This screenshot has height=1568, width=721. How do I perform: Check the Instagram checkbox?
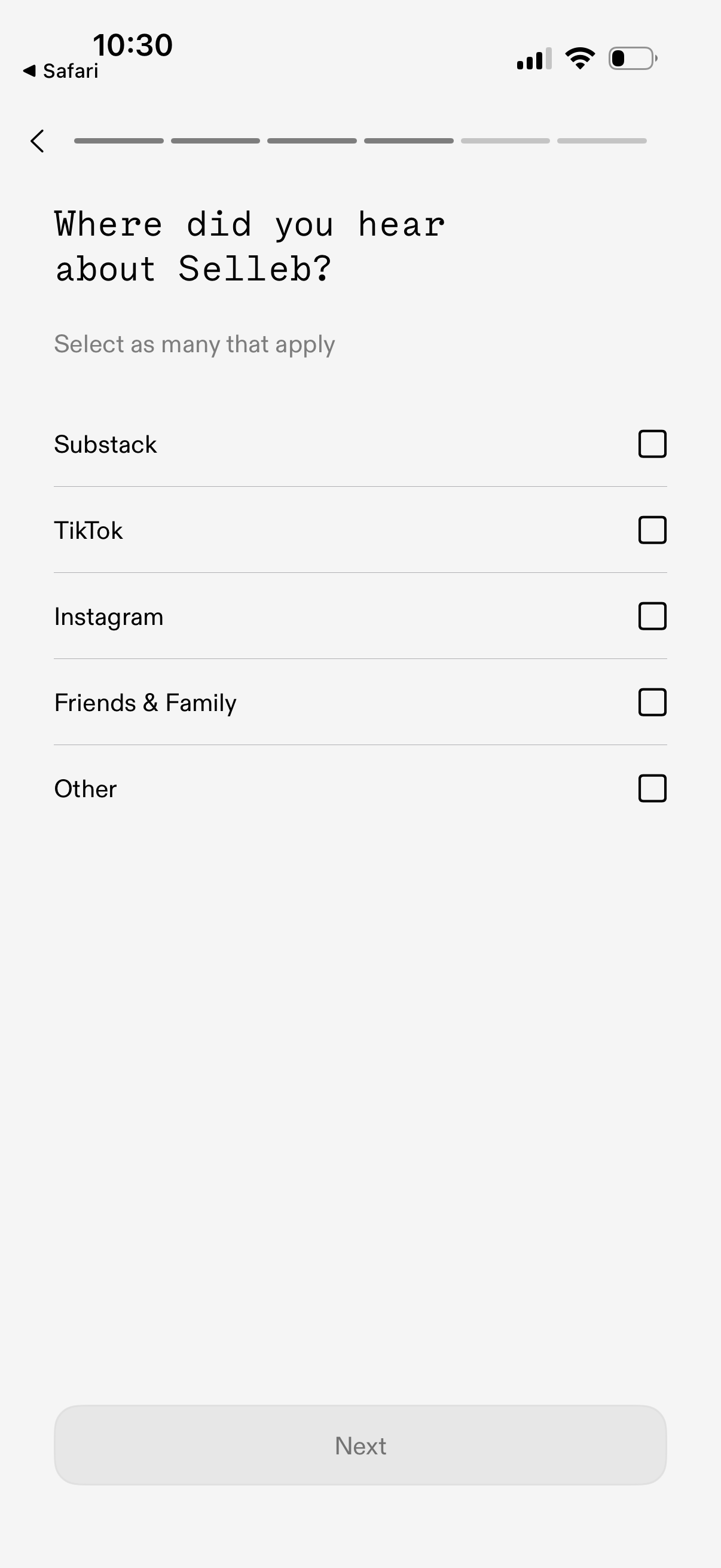[652, 616]
